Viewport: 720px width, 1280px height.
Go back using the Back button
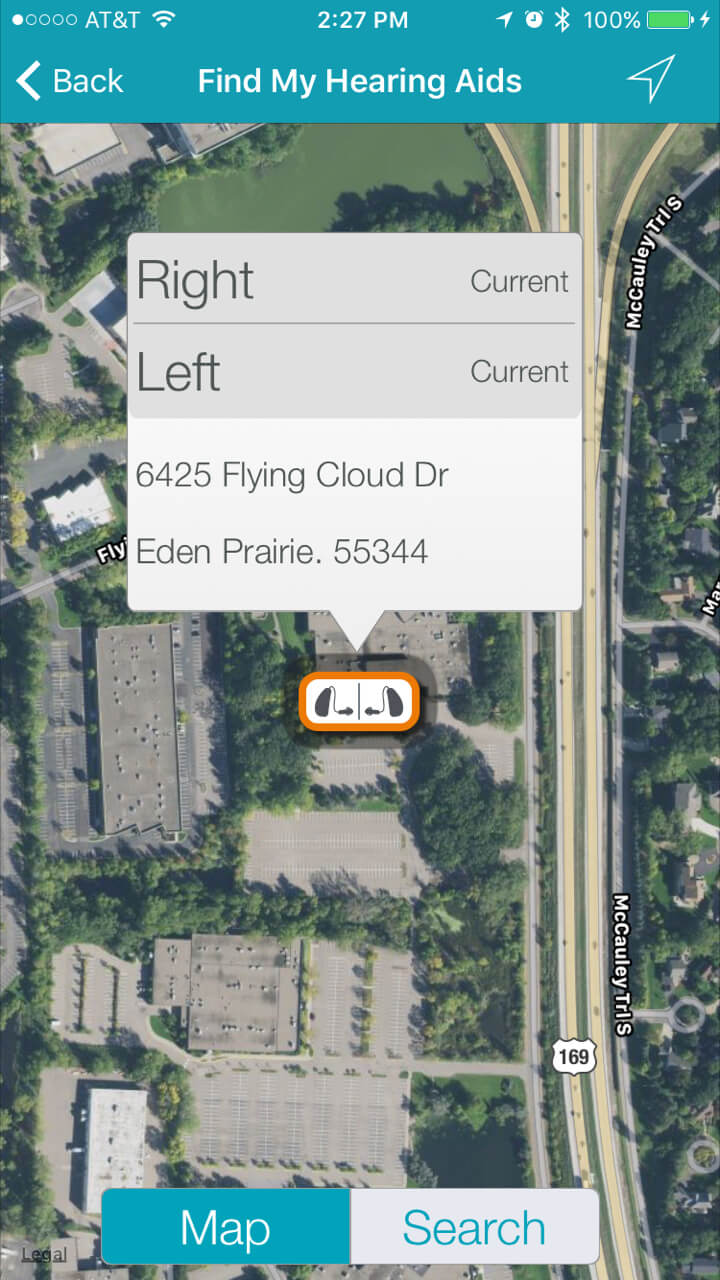point(70,81)
